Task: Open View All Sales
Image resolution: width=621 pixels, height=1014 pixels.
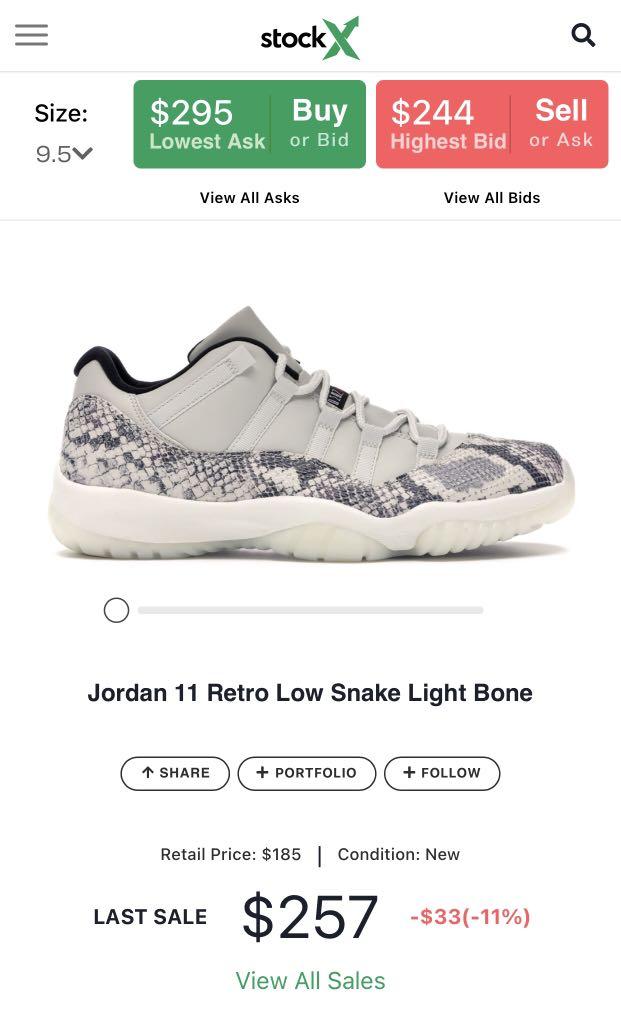Action: point(310,981)
